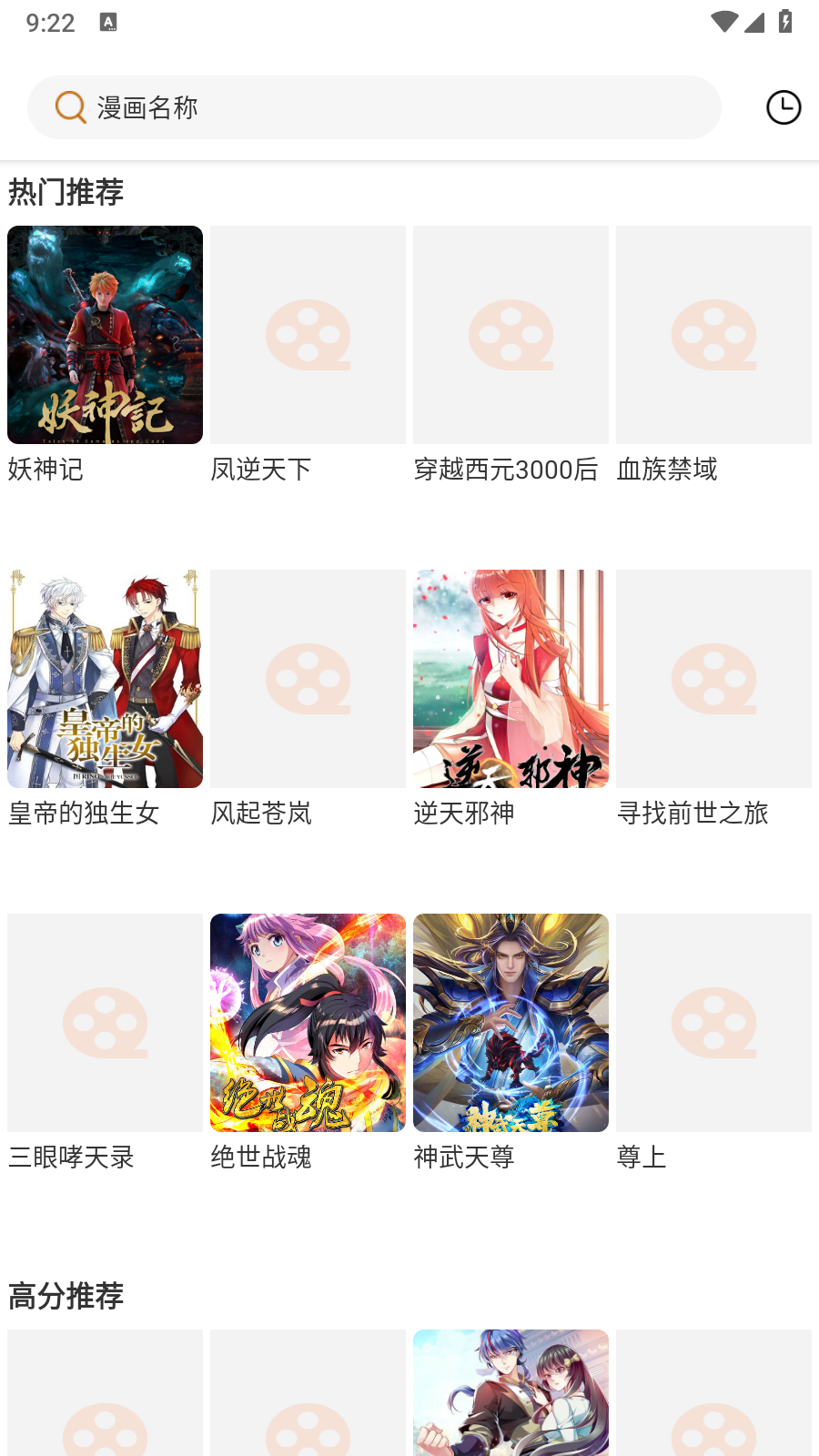Click the placeholder icon for 凤逆天下
Screen dimensions: 819x1456
pos(308,335)
